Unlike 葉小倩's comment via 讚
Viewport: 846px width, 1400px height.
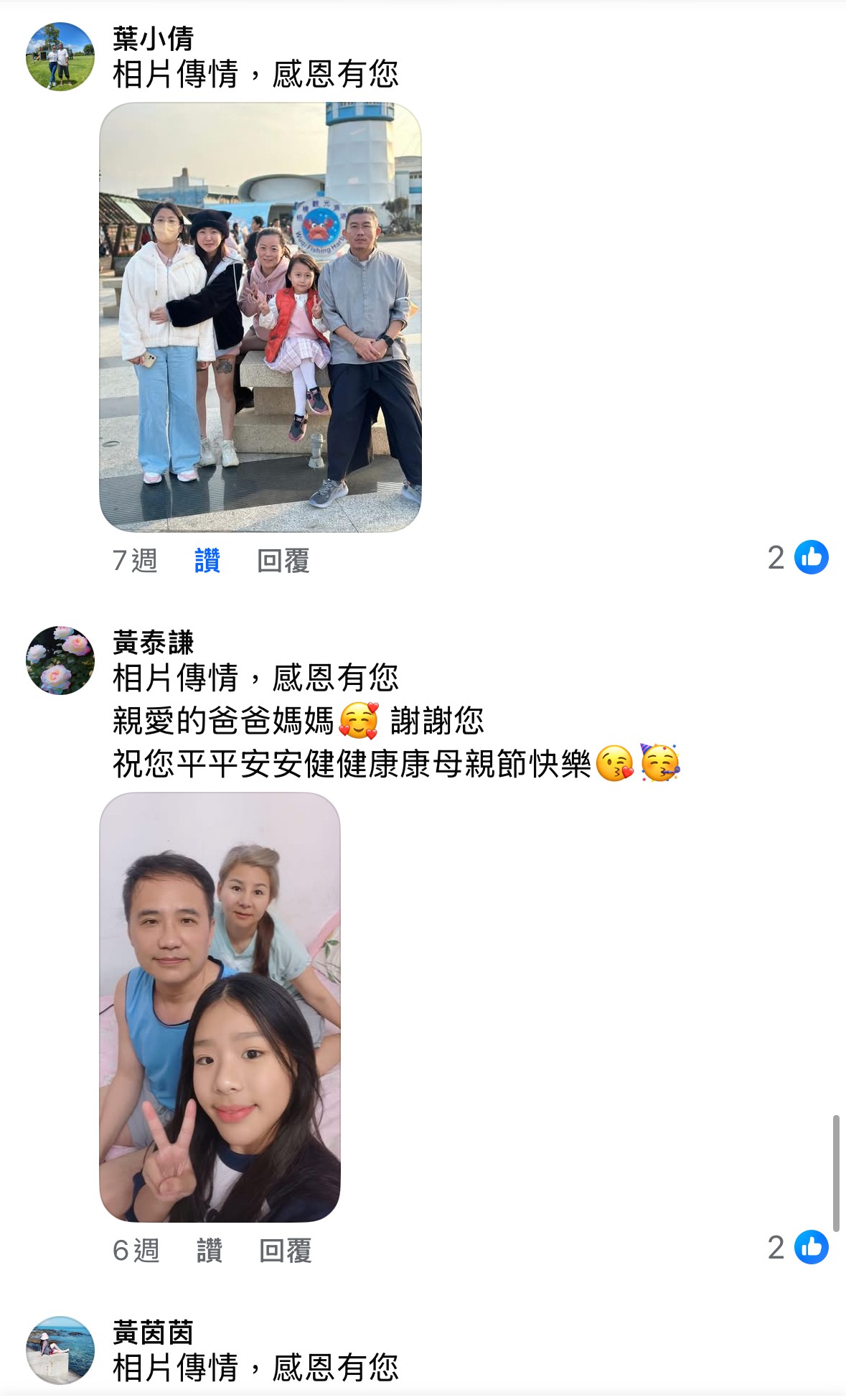click(207, 560)
